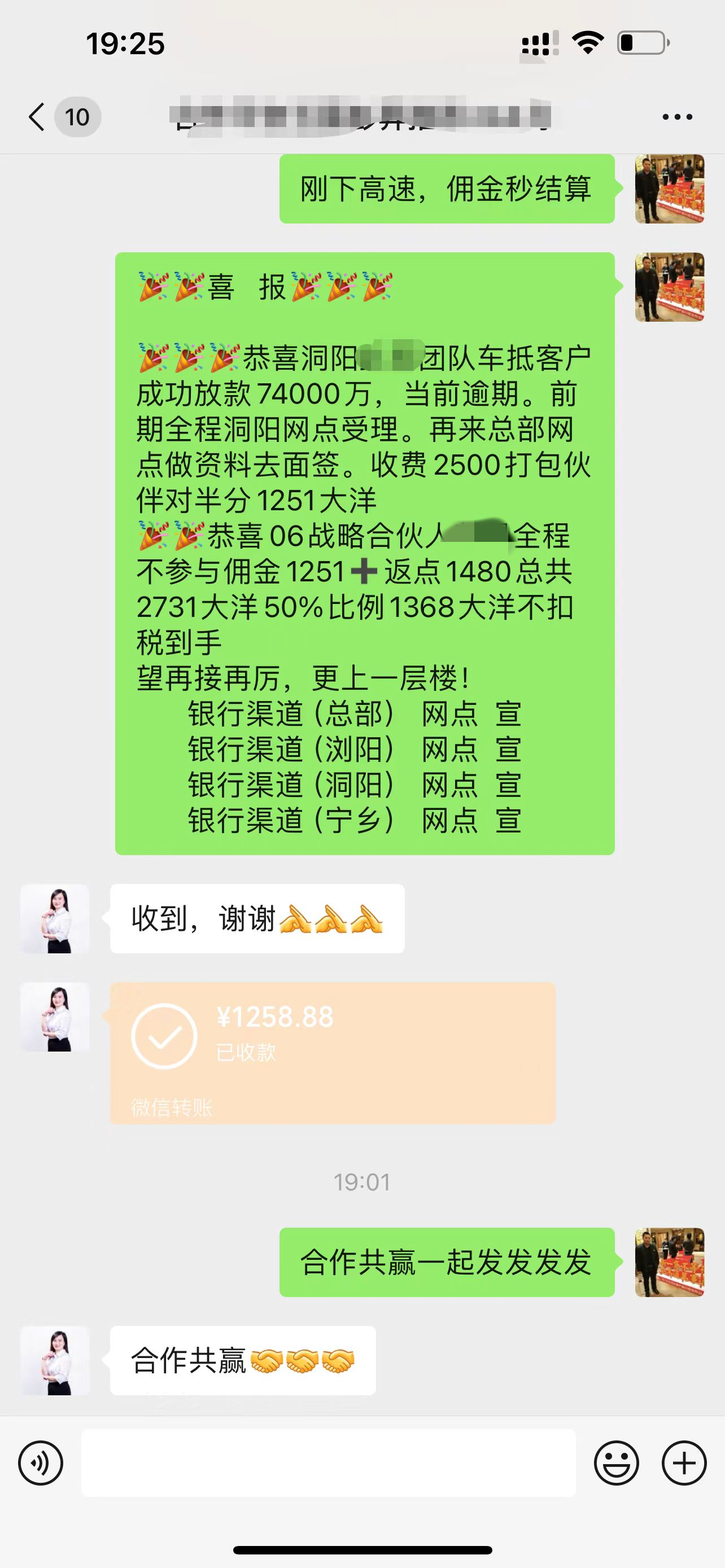This screenshot has height=1568, width=725.
Task: Tap the sender avatar beside 刚下高速 message
Action: pyautogui.click(x=669, y=189)
